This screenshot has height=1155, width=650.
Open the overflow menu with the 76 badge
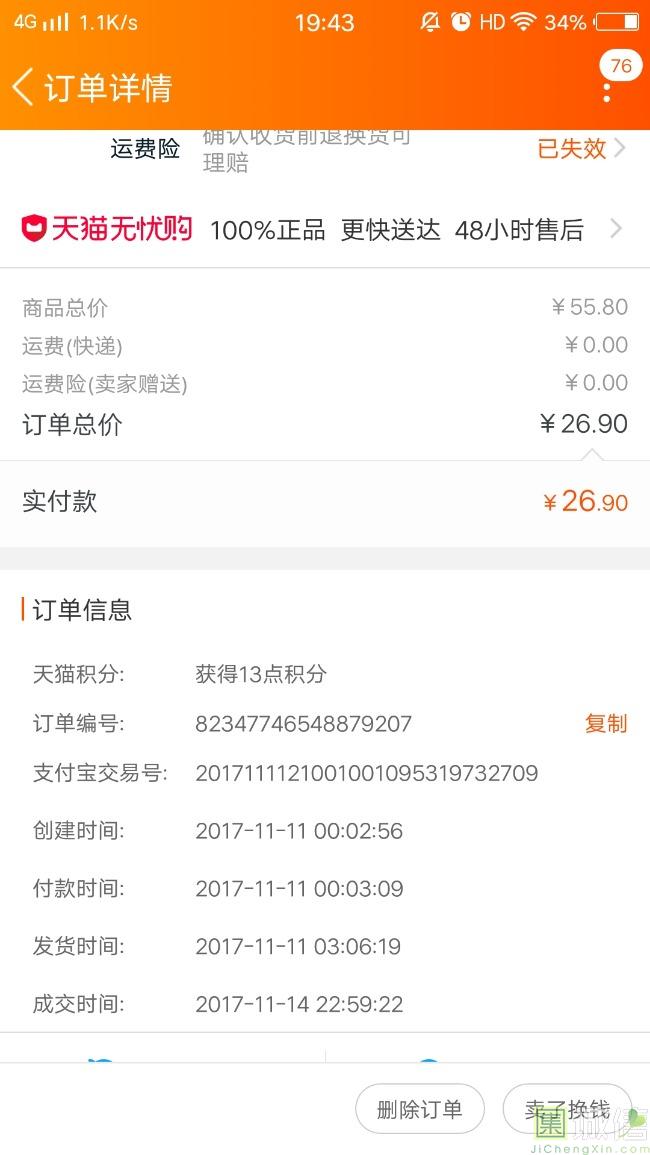(x=607, y=87)
